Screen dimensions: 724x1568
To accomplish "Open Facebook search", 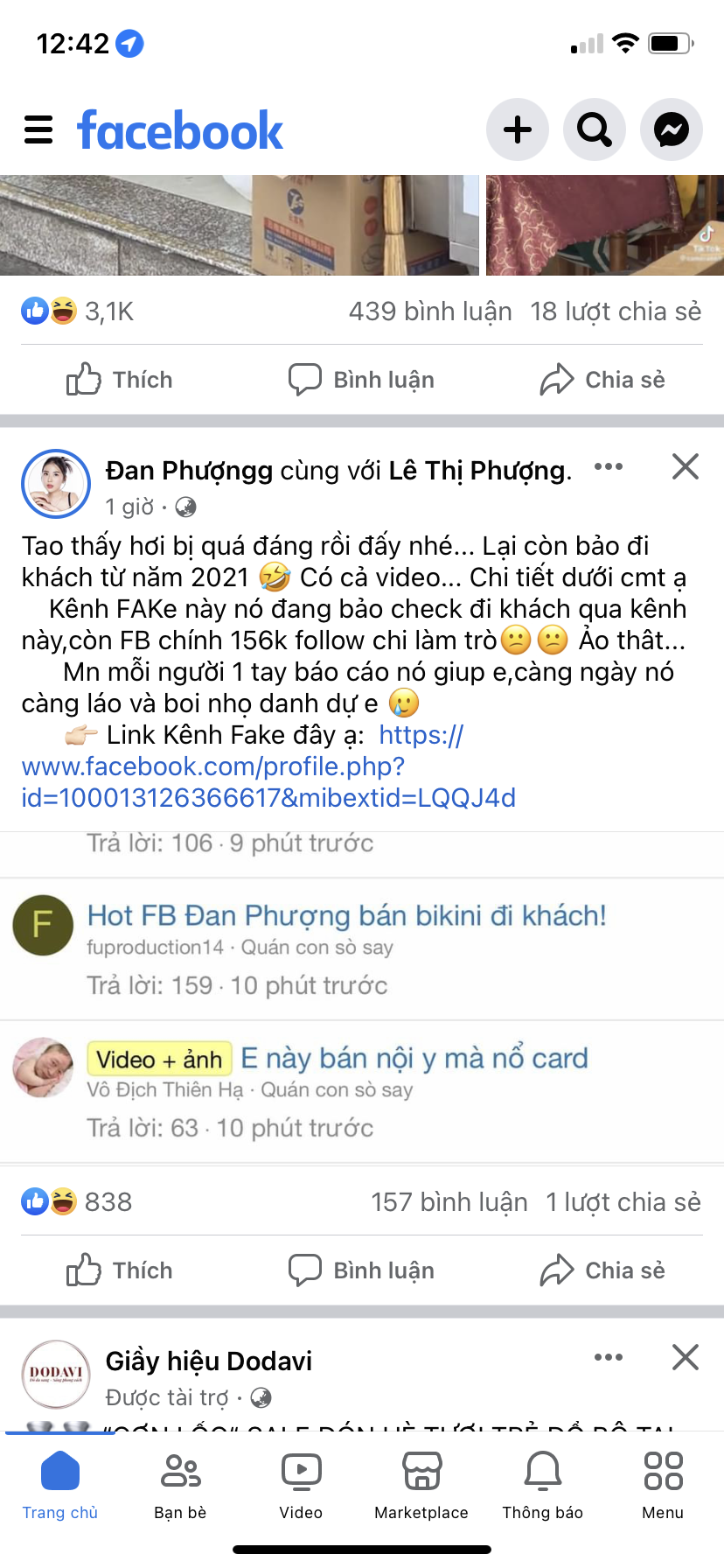I will pyautogui.click(x=595, y=129).
